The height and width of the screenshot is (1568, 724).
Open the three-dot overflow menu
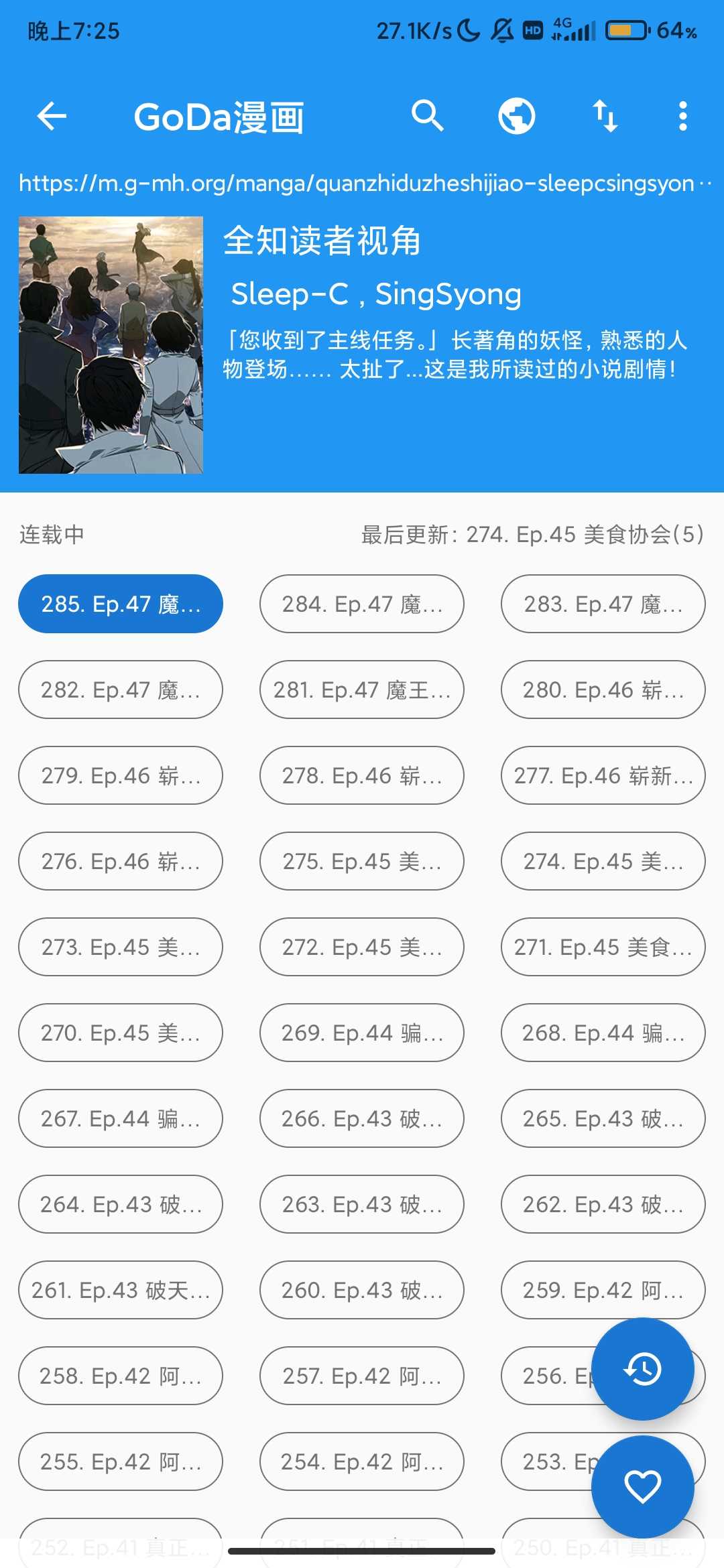pyautogui.click(x=682, y=117)
